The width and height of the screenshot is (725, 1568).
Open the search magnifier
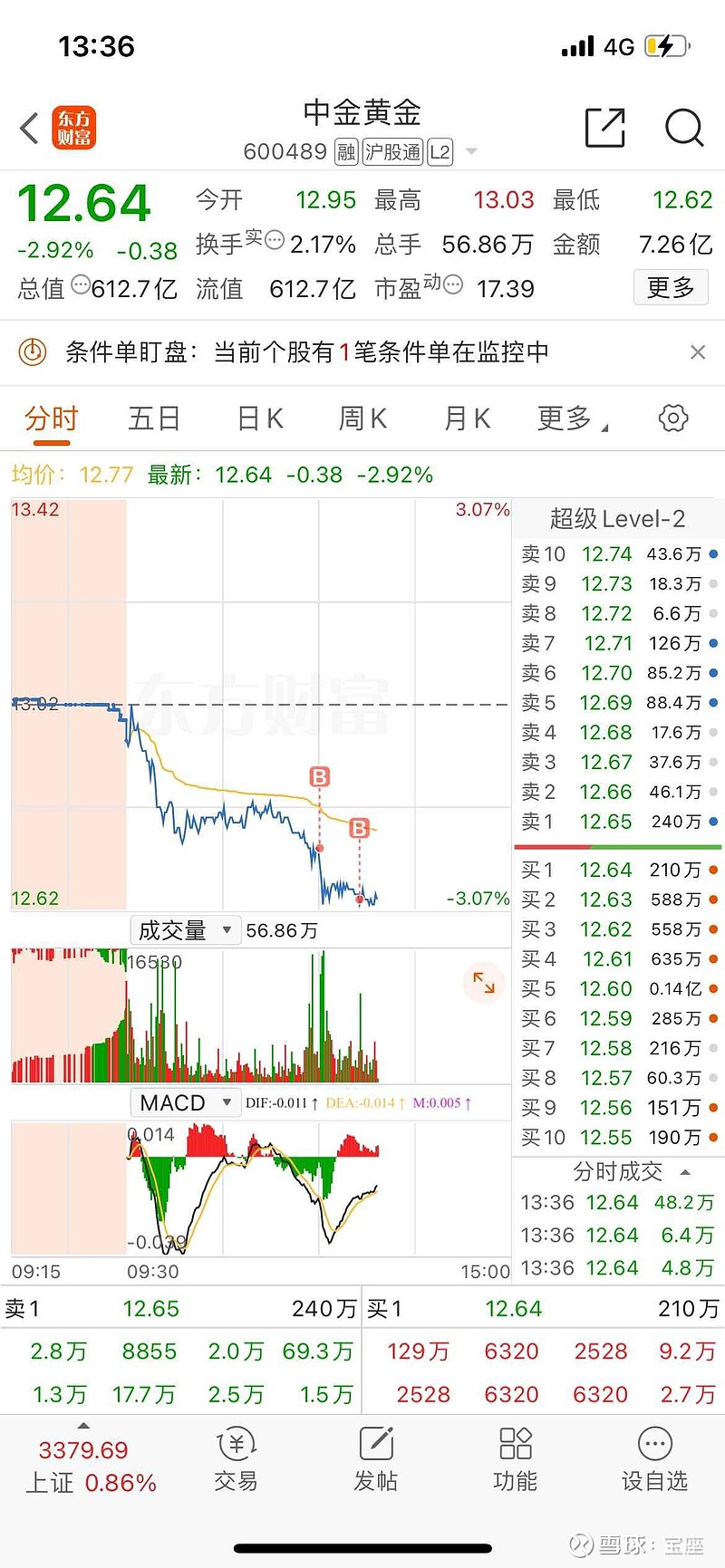pos(683,128)
